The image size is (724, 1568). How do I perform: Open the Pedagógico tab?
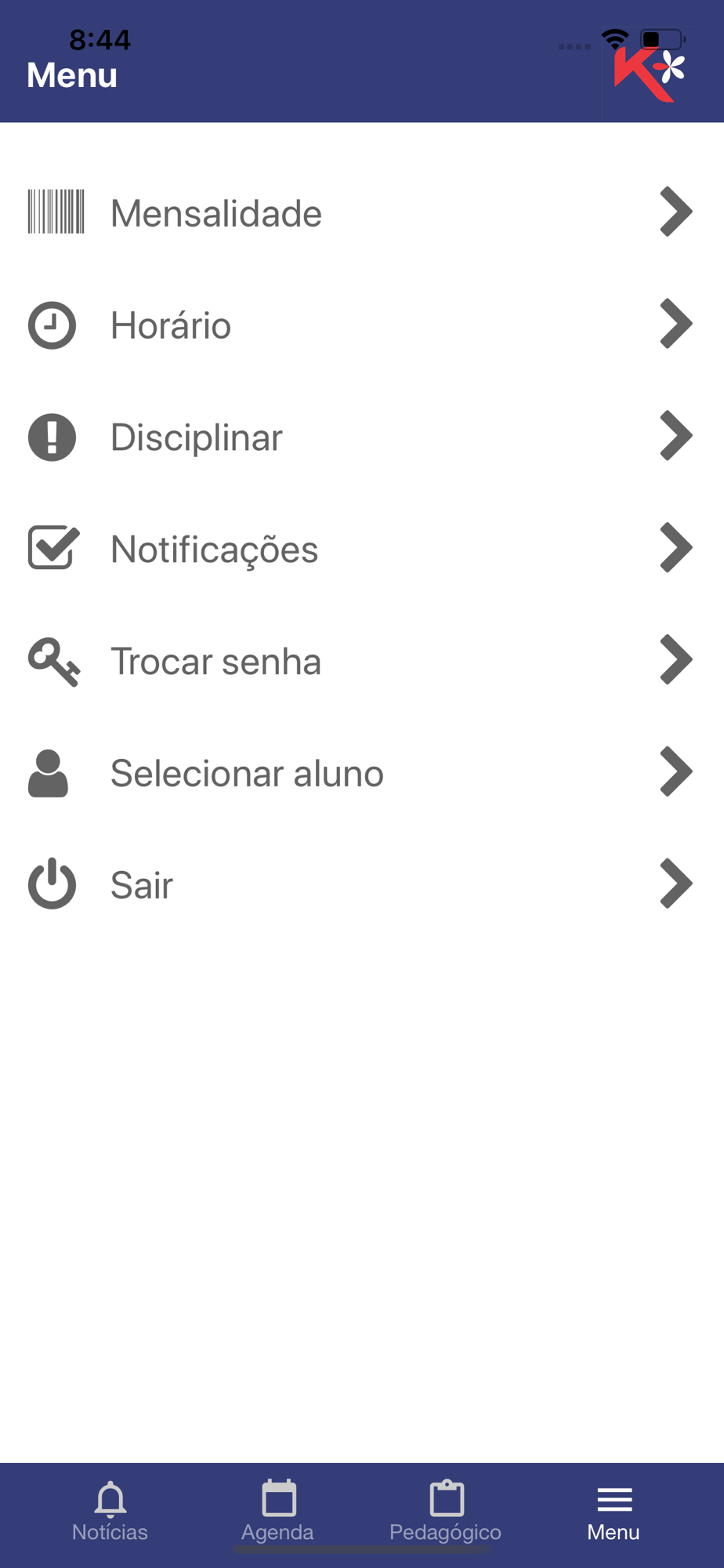[x=446, y=1512]
